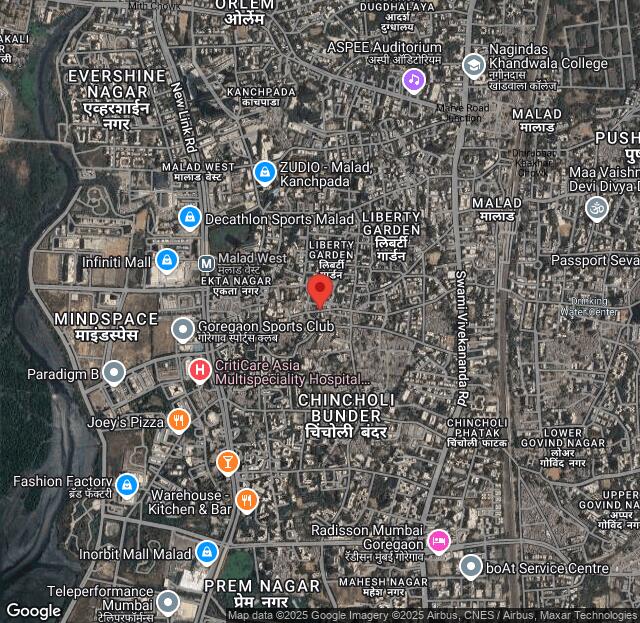The width and height of the screenshot is (640, 623).
Task: Open the Maa Vaishno Devi temple marker
Action: pos(597,208)
